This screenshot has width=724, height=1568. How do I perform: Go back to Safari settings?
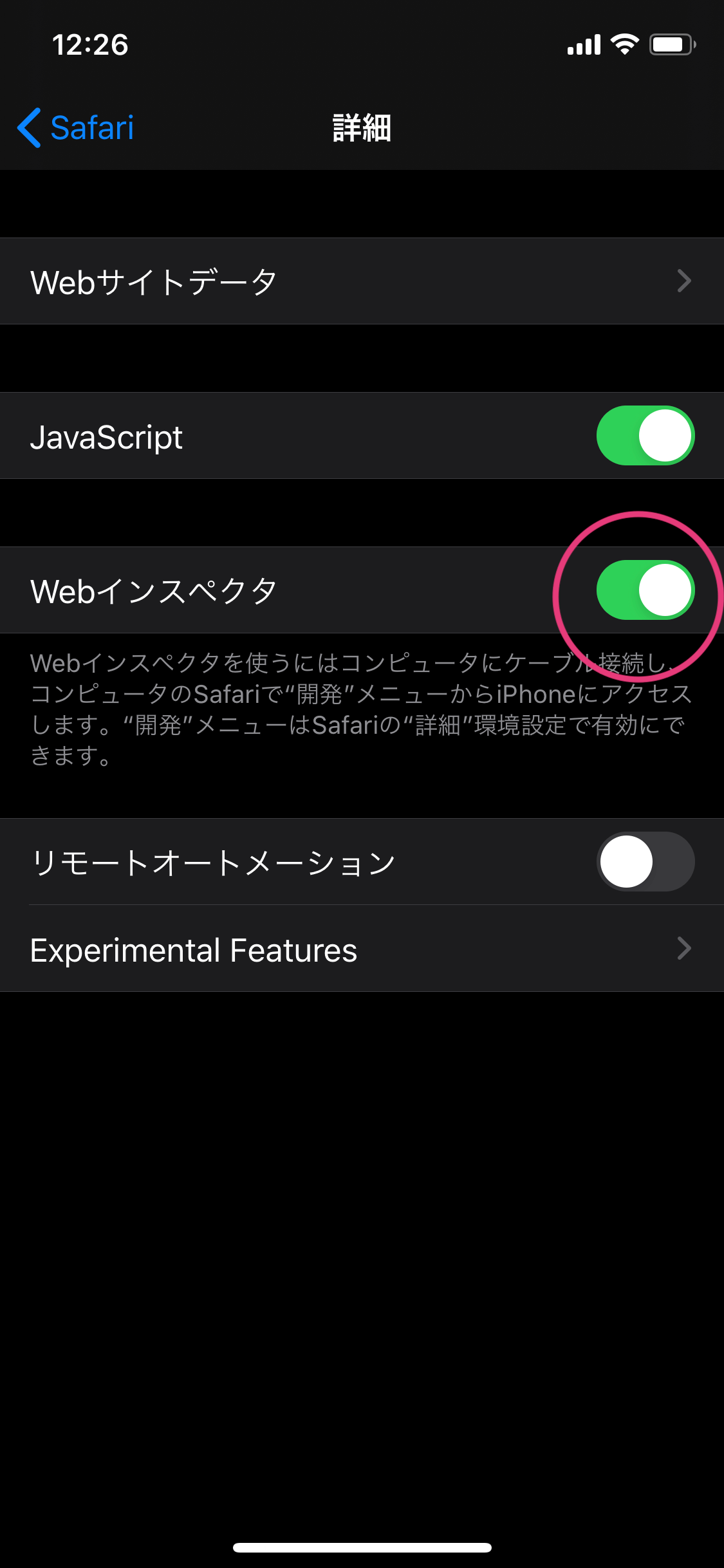[x=75, y=127]
